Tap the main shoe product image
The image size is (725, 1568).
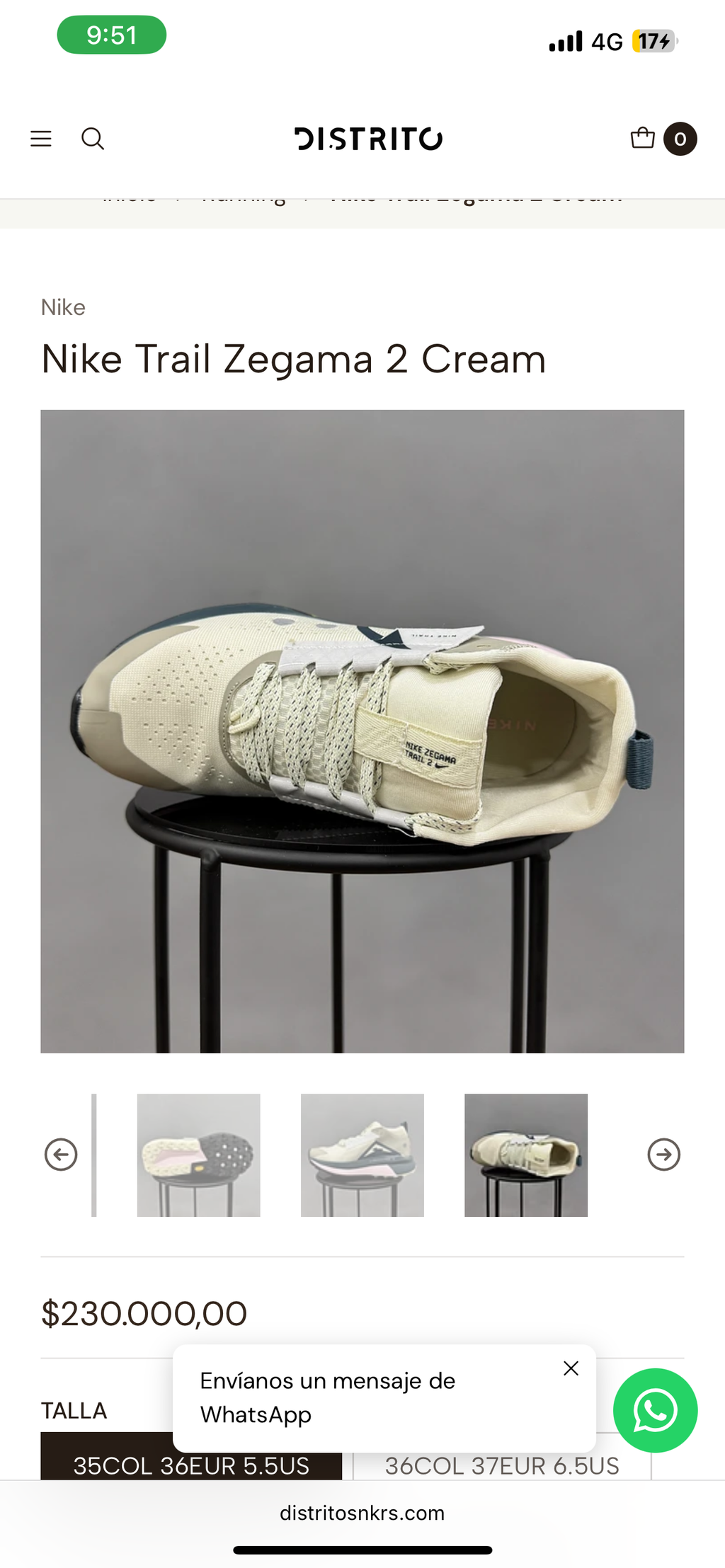pyautogui.click(x=362, y=731)
